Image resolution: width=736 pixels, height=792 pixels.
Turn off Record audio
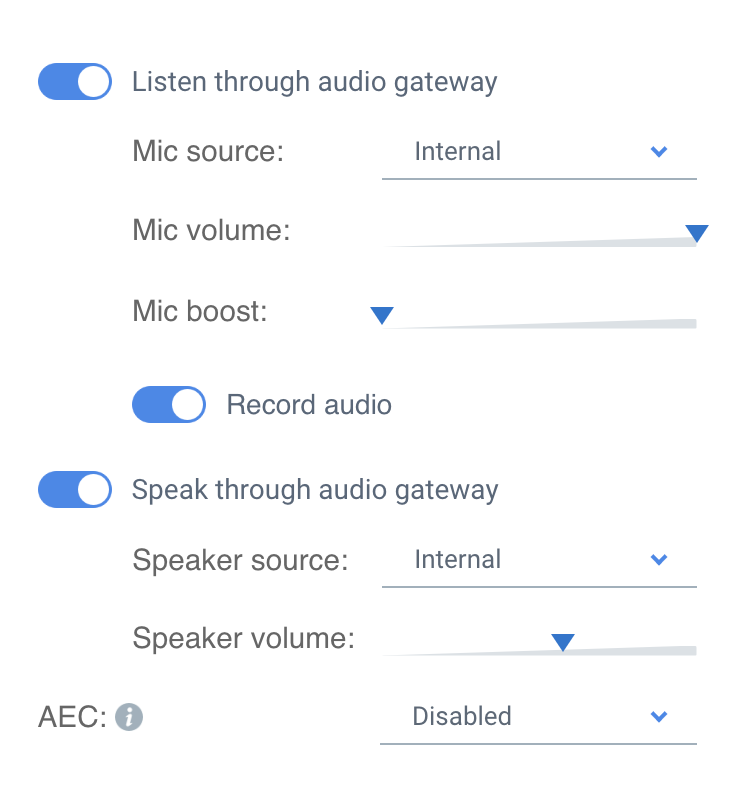(168, 405)
